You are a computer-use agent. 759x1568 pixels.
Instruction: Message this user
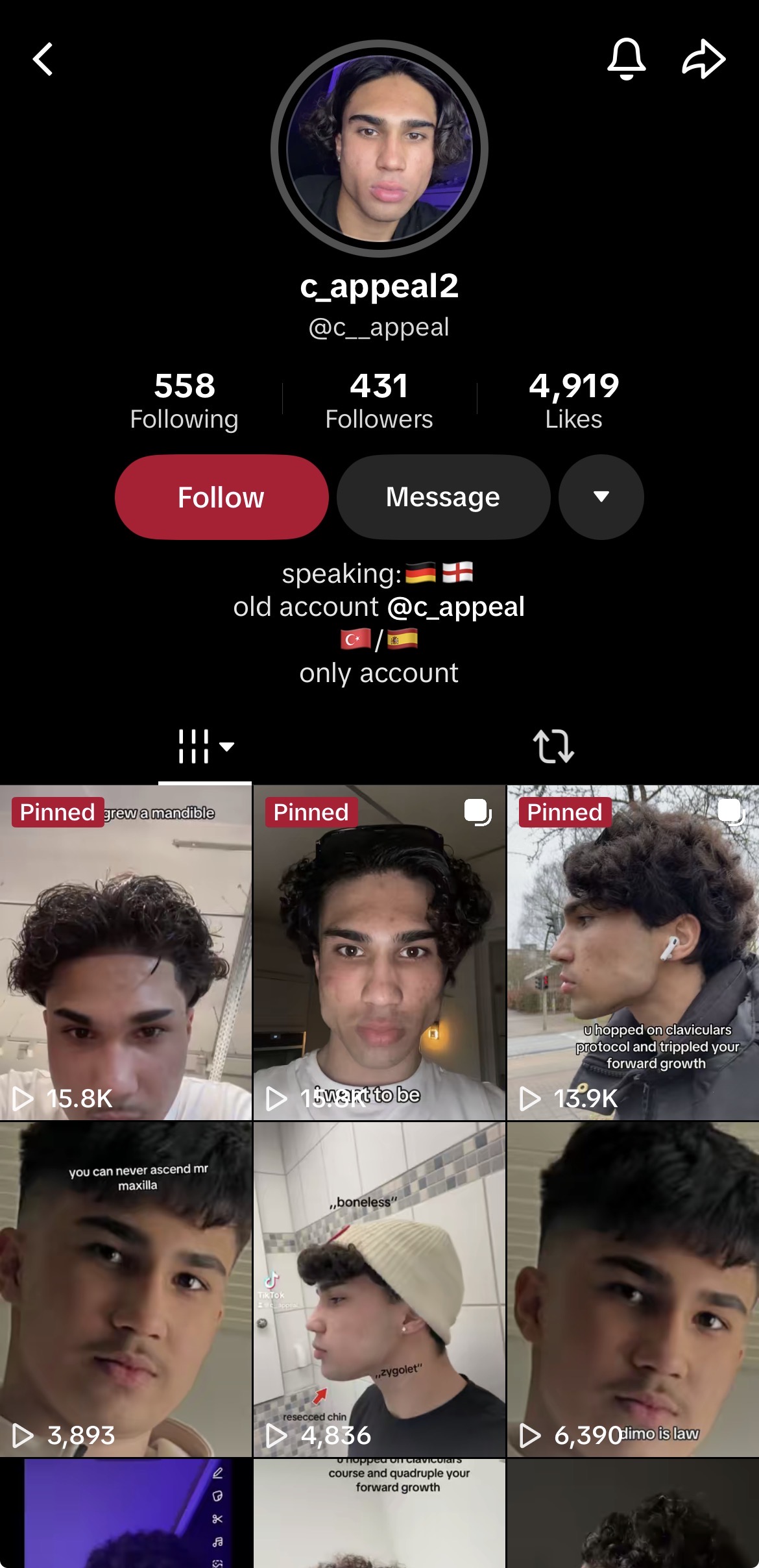444,497
